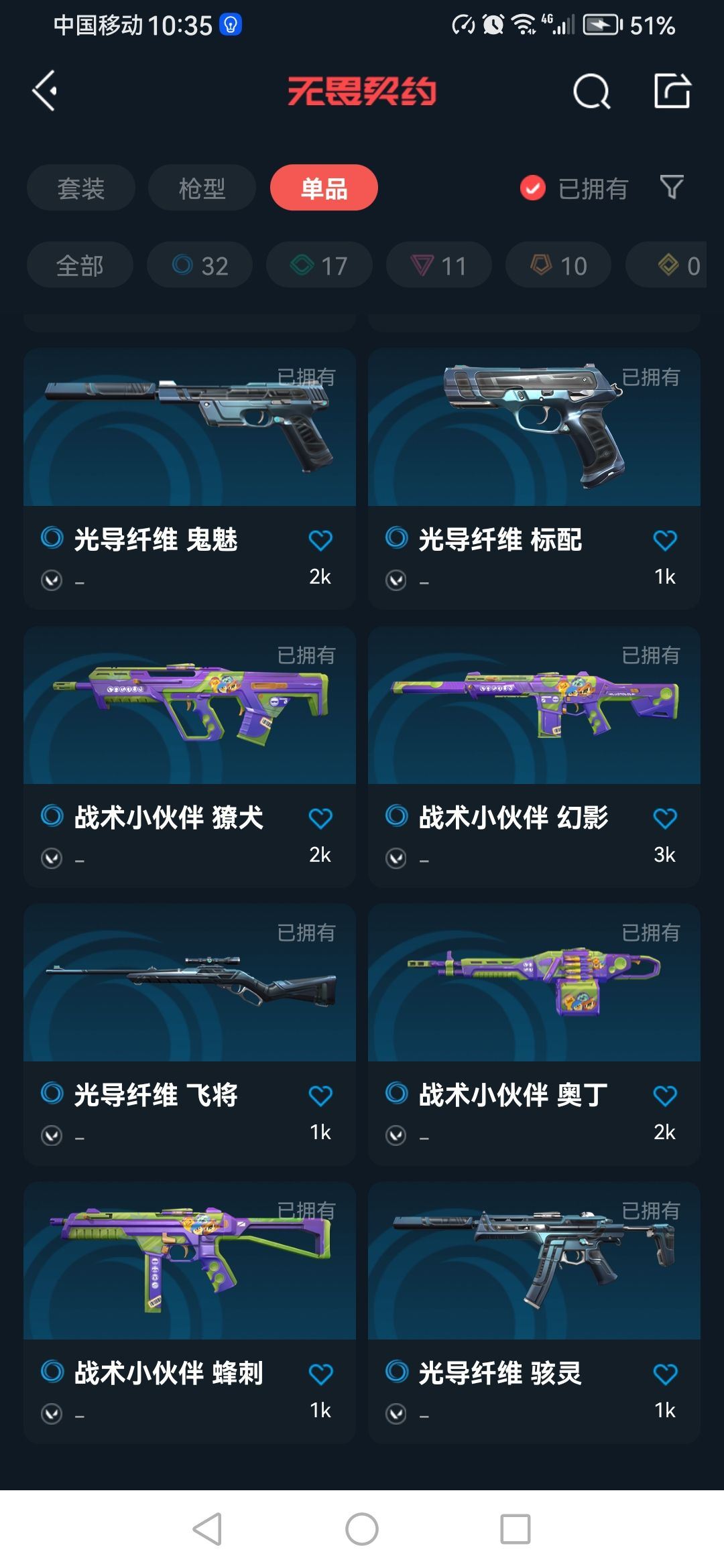Switch to the 枪型 tab
724x1568 pixels.
(202, 188)
